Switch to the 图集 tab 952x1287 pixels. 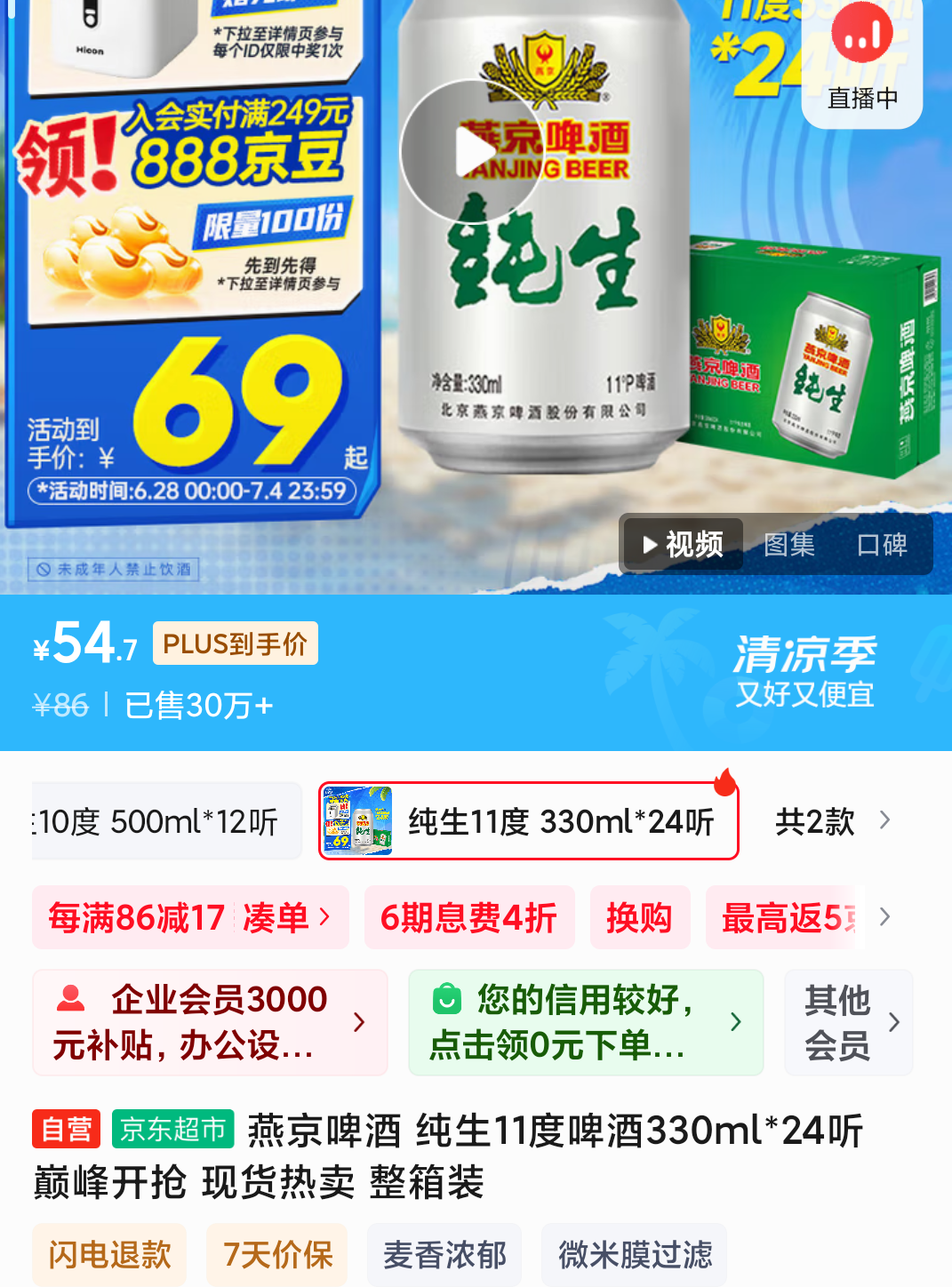point(788,545)
